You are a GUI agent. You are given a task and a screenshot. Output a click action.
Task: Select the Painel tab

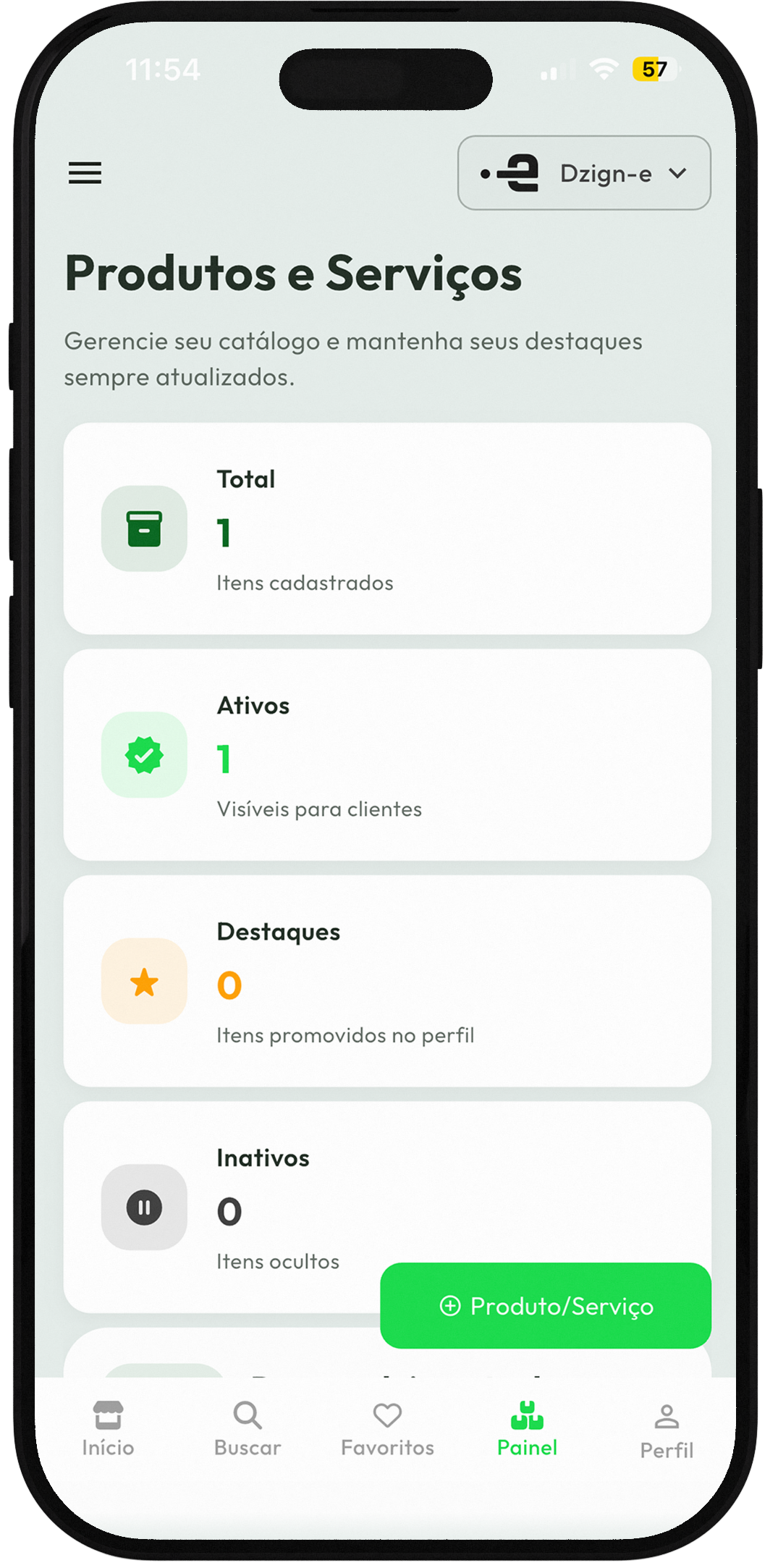(x=527, y=1428)
